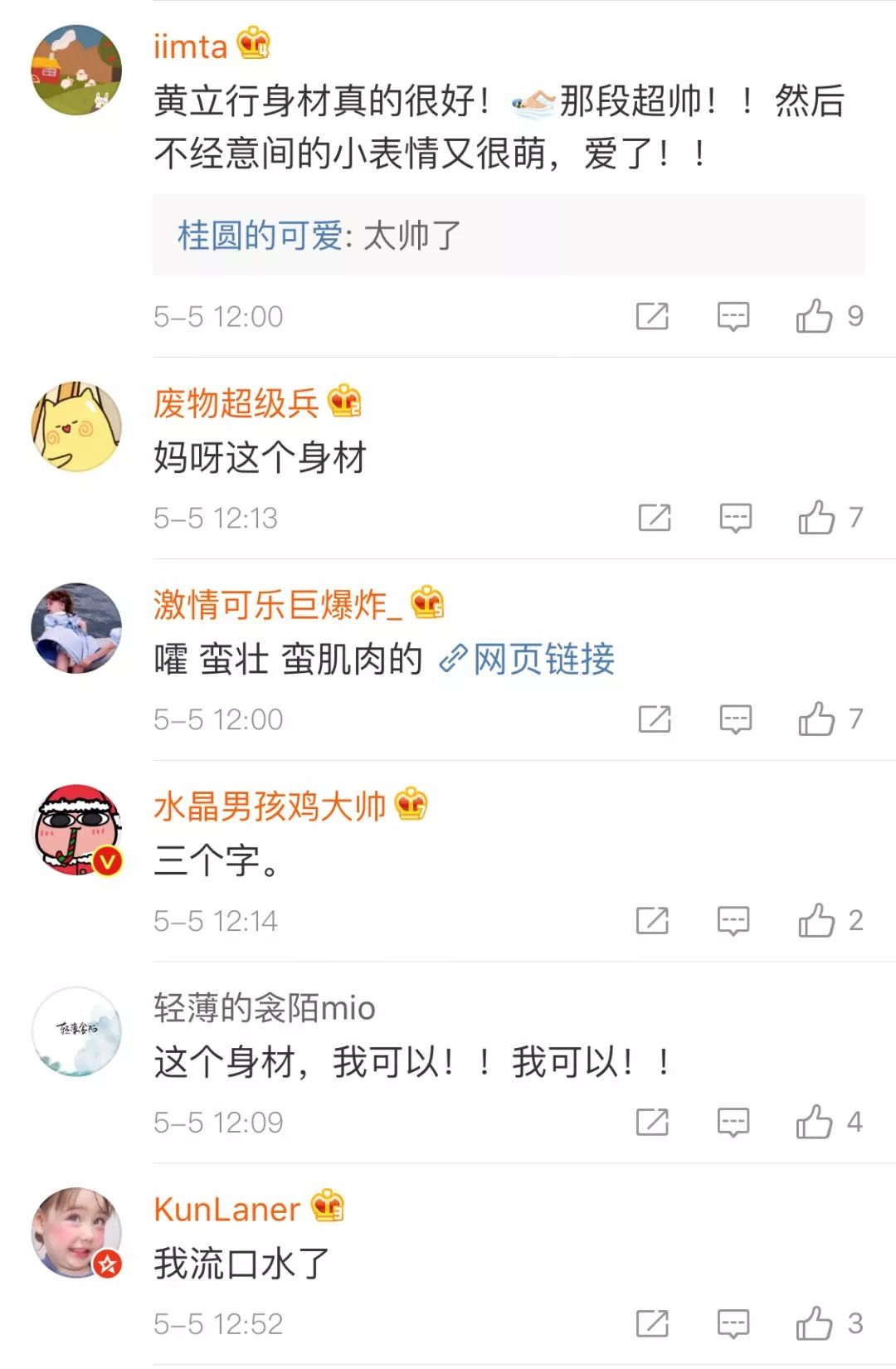Reply to 废物超级兵's comment
Screen dimensions: 896x1369
(735, 518)
